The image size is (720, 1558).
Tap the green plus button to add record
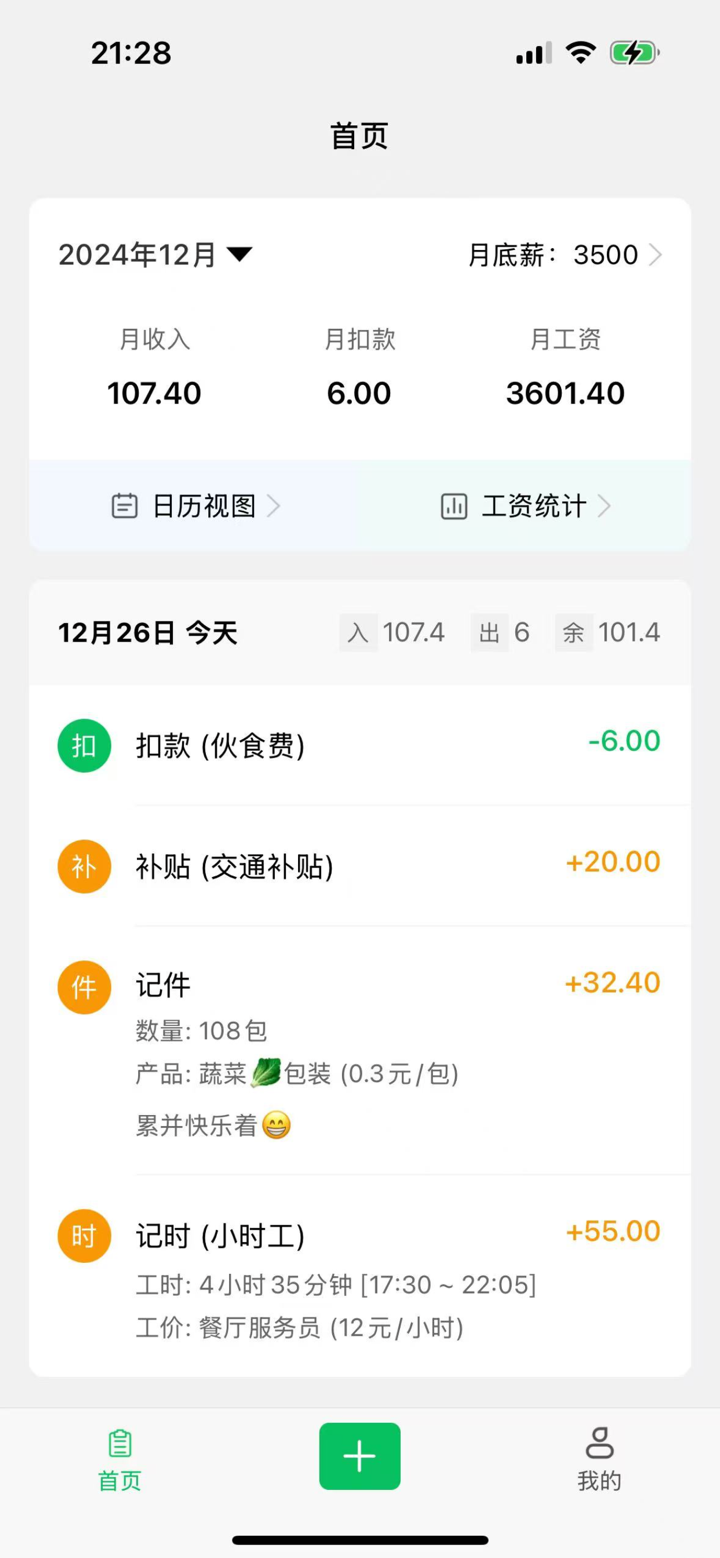tap(360, 1456)
